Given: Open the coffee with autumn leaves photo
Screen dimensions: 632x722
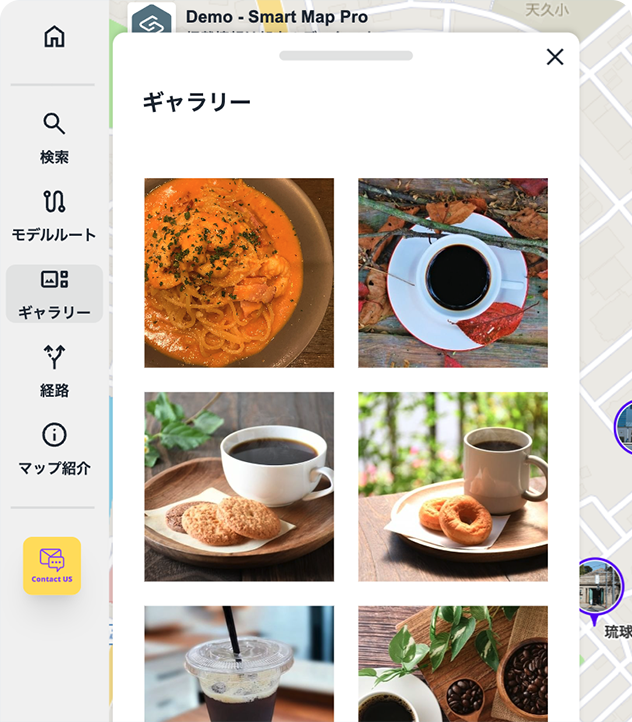Looking at the screenshot, I should point(453,273).
